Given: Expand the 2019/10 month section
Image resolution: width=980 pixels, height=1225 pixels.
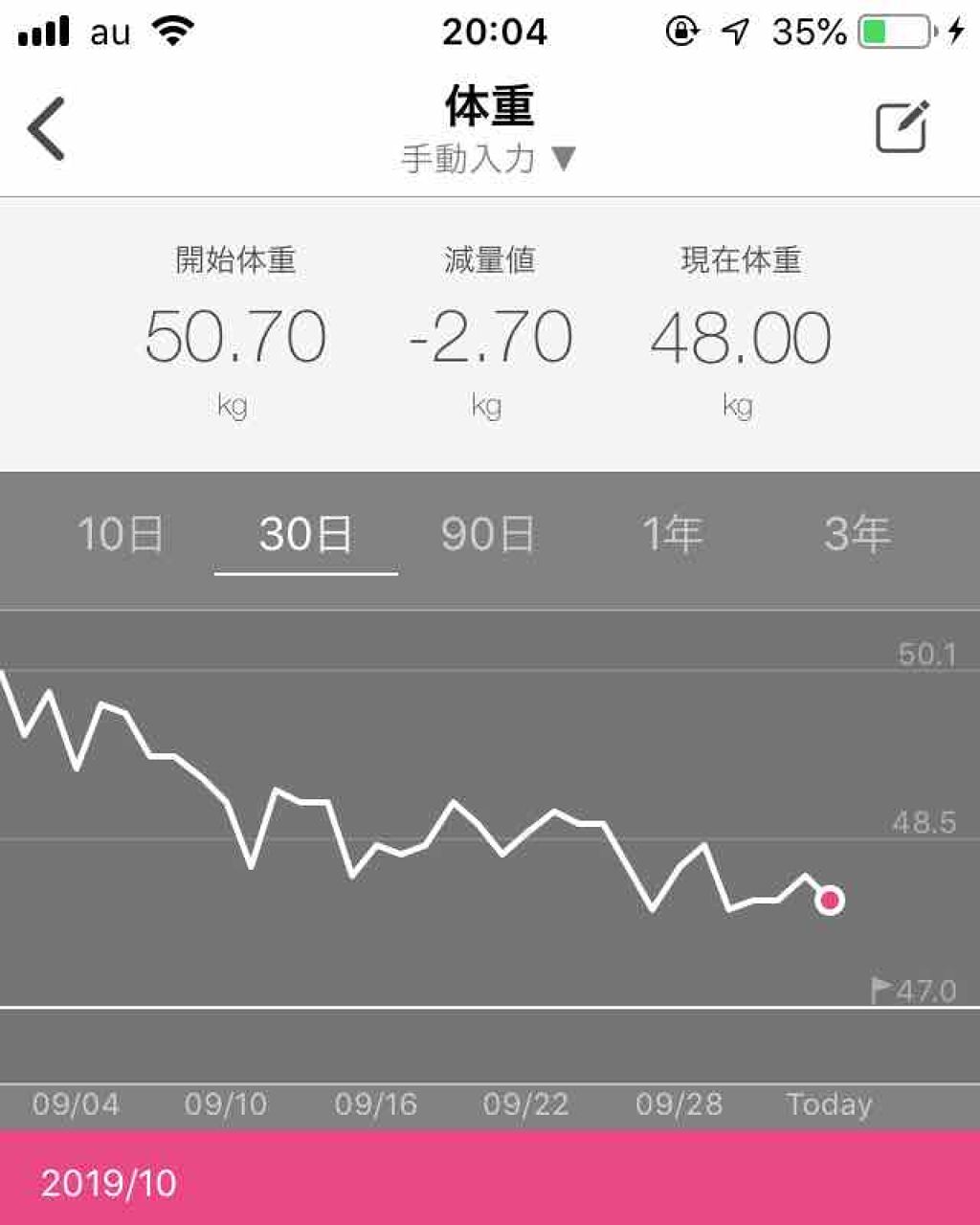Looking at the screenshot, I should coord(112,1184).
